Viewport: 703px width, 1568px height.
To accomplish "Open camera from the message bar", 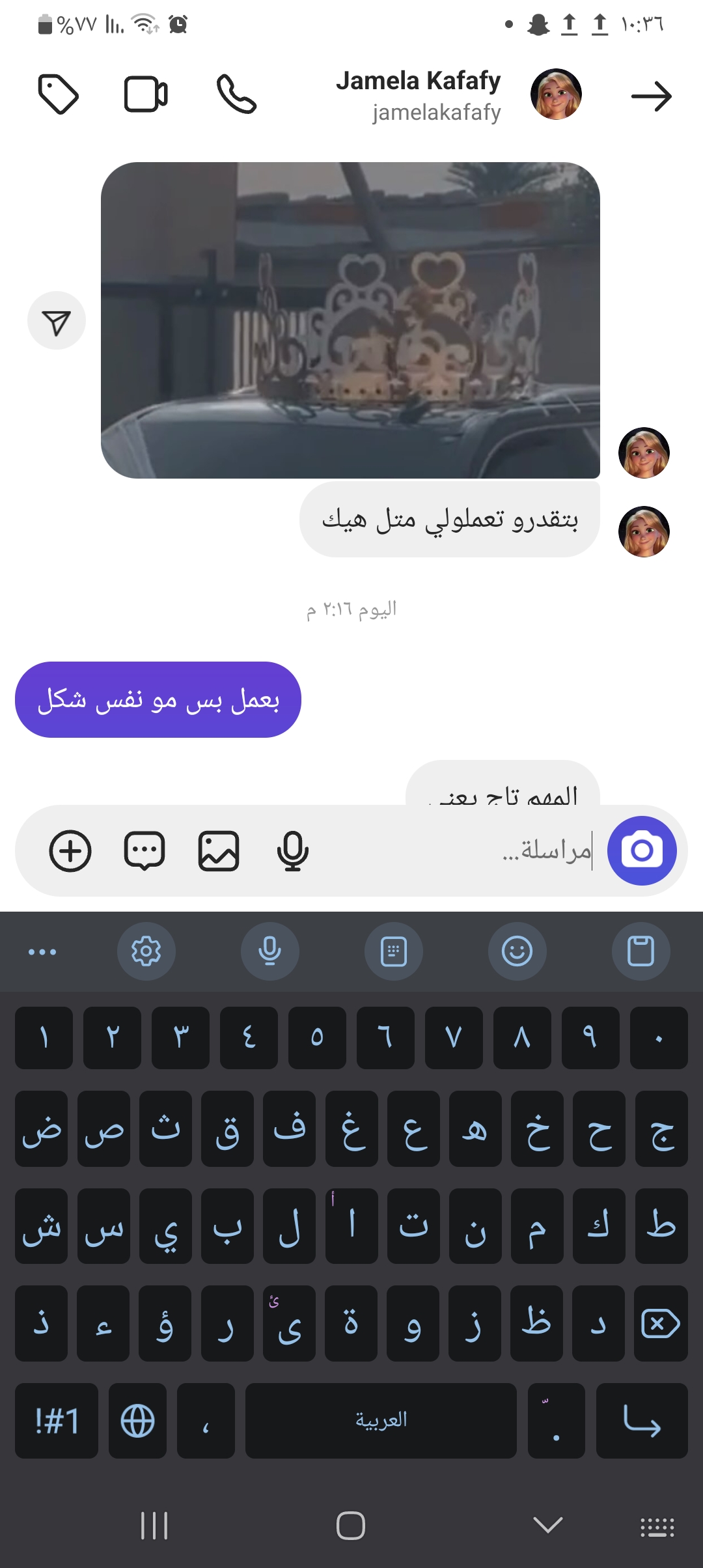I will click(642, 850).
